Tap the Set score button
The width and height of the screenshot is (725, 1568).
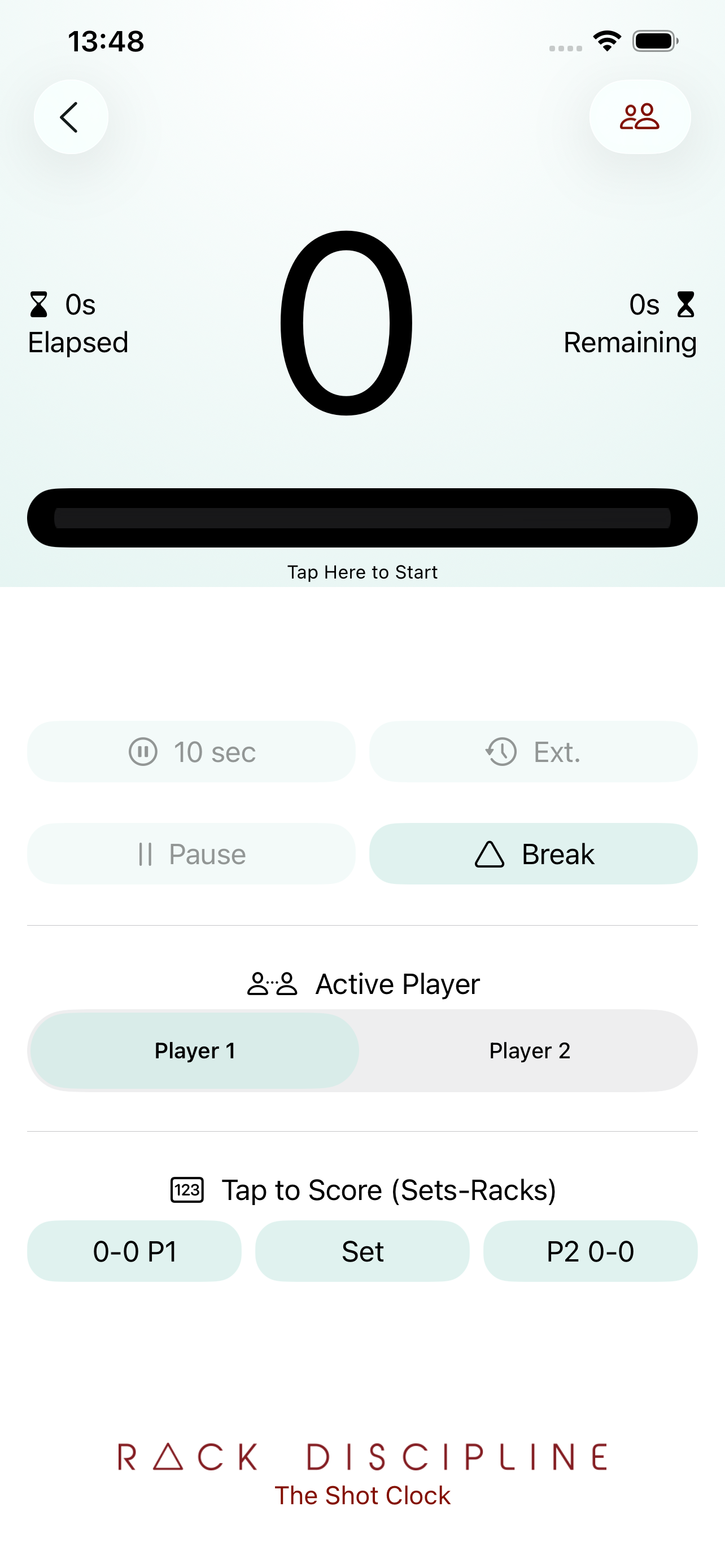point(362,1251)
